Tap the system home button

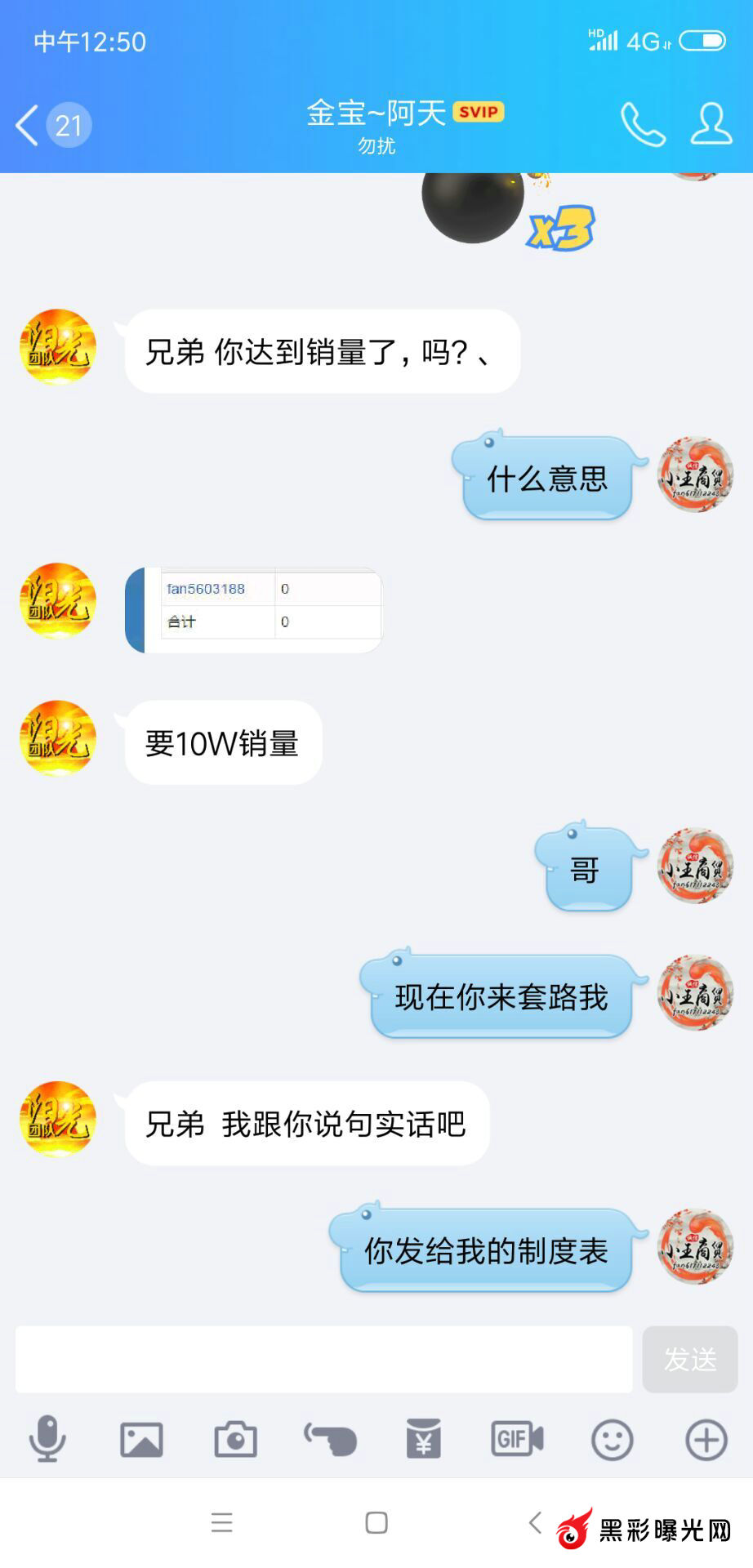376,1522
